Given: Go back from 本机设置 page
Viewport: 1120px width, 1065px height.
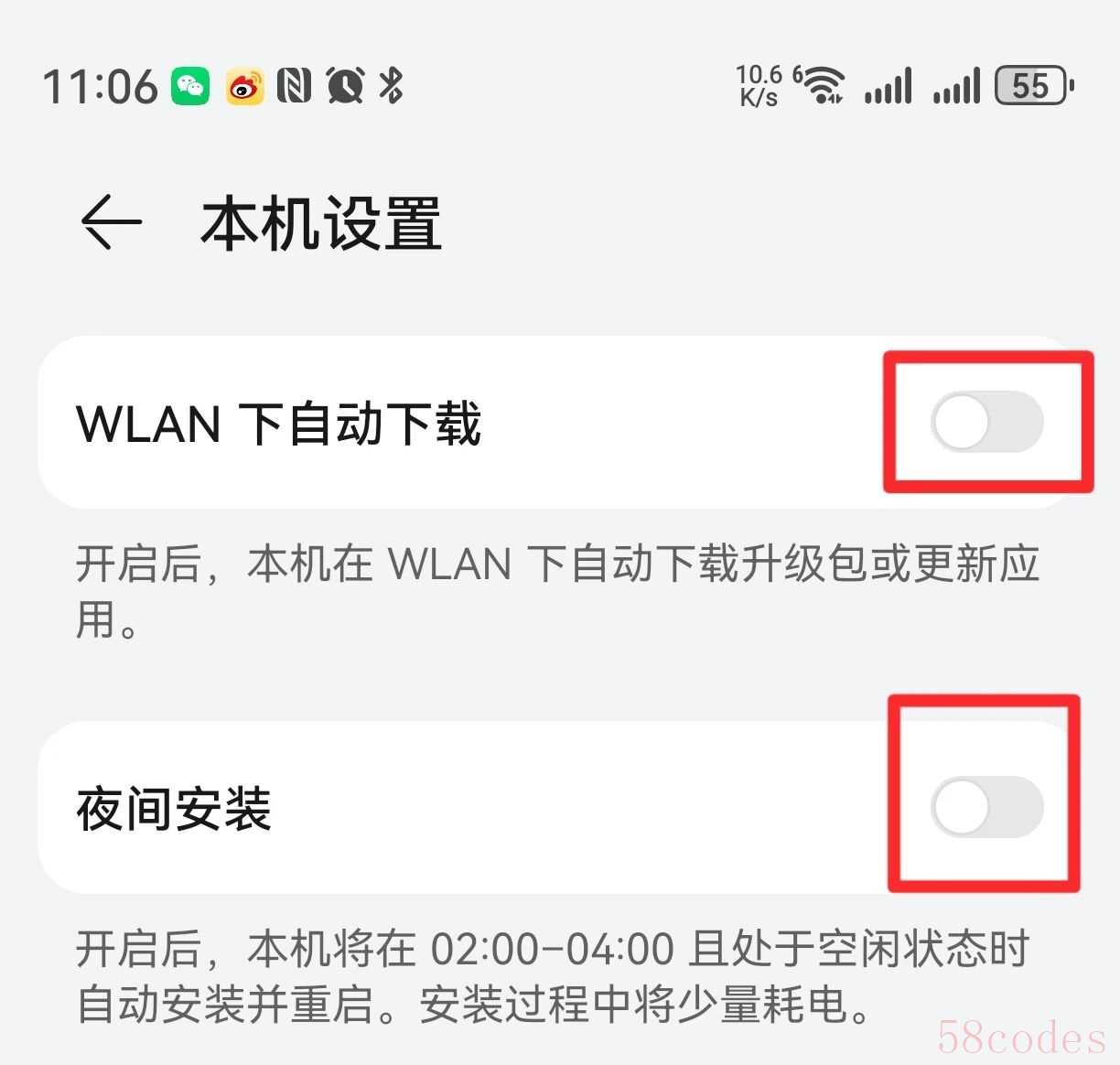Looking at the screenshot, I should click(x=111, y=222).
